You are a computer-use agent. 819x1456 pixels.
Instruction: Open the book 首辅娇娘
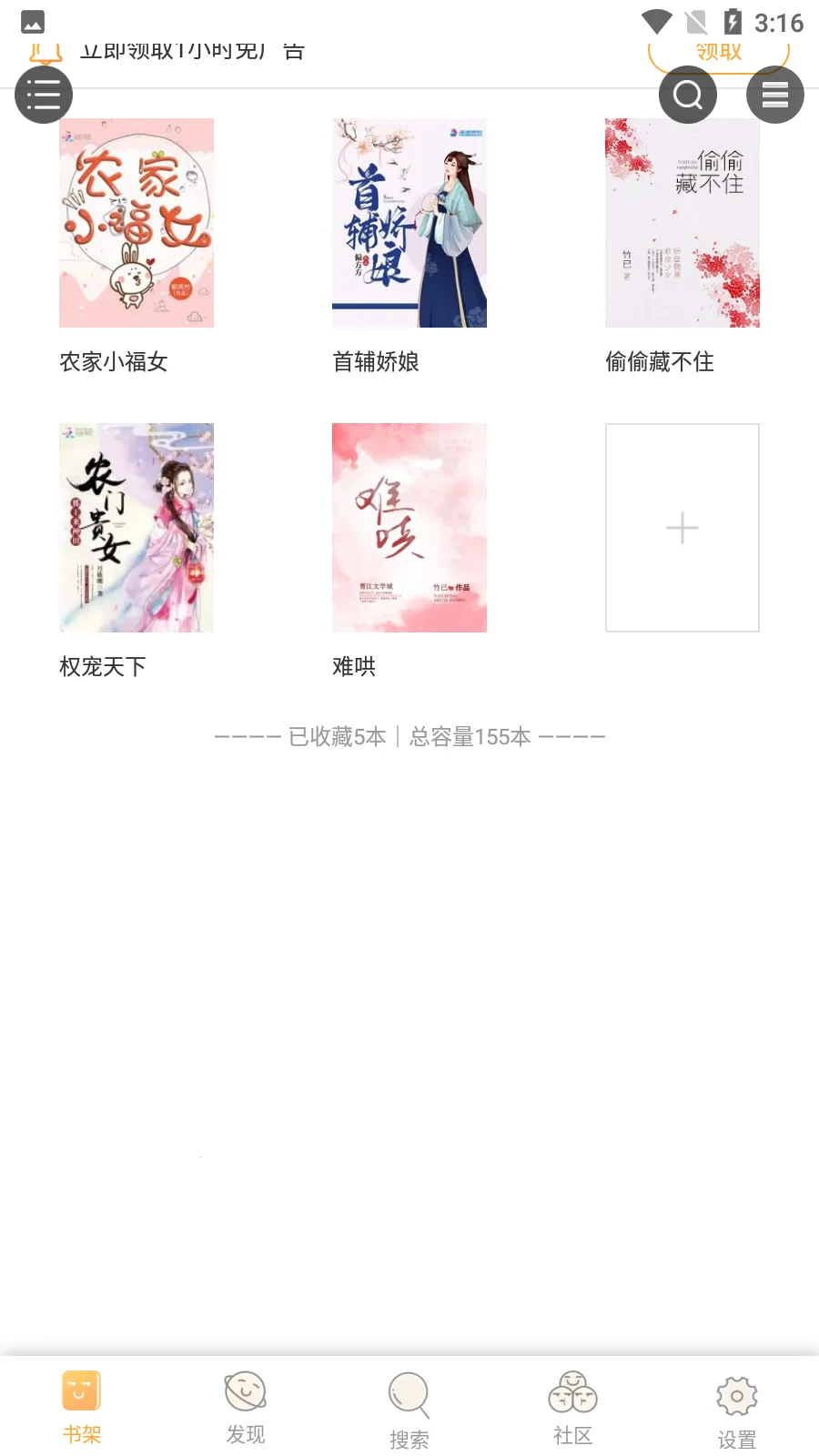coord(409,223)
